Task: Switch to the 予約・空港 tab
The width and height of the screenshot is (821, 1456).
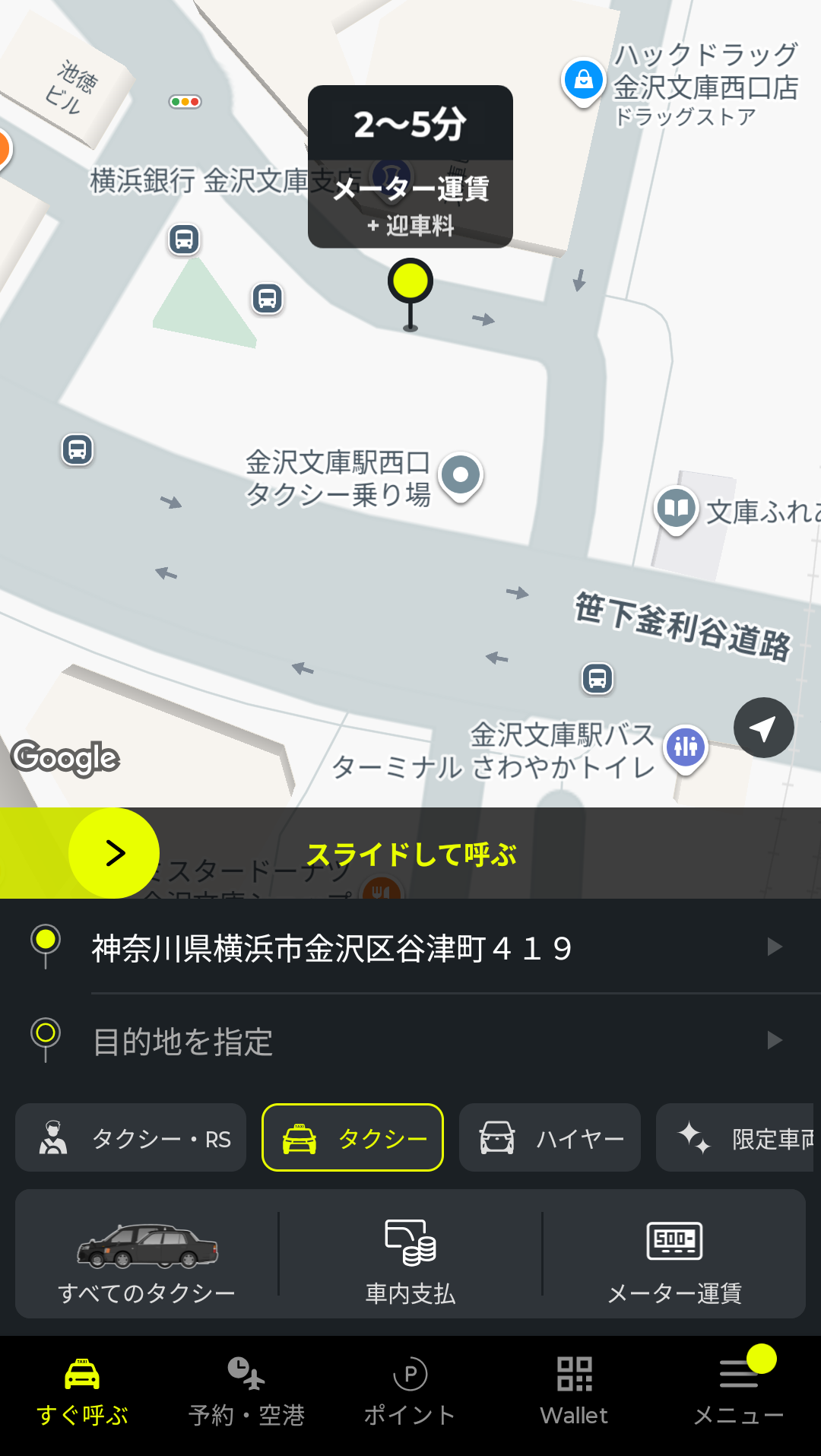Action: (246, 1393)
